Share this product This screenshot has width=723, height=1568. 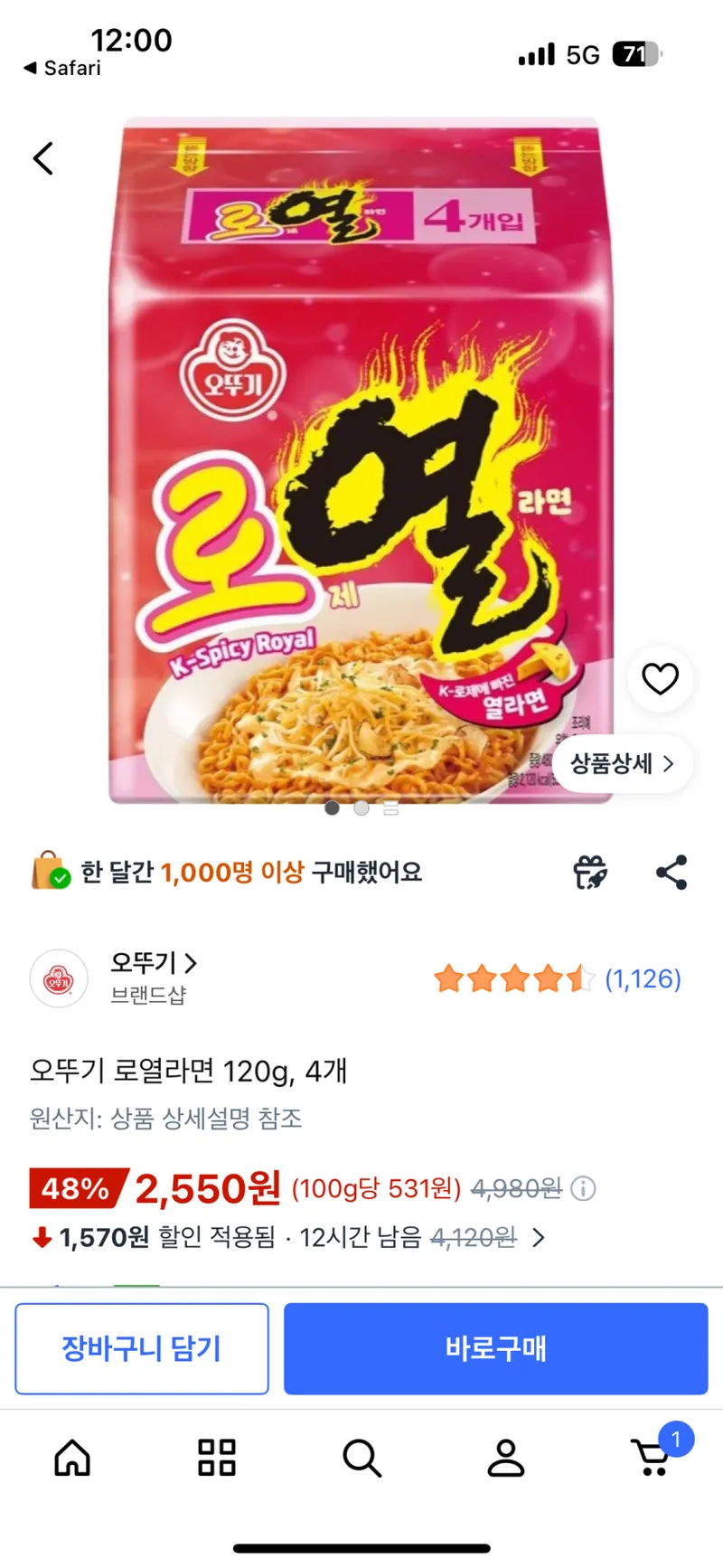pyautogui.click(x=671, y=873)
